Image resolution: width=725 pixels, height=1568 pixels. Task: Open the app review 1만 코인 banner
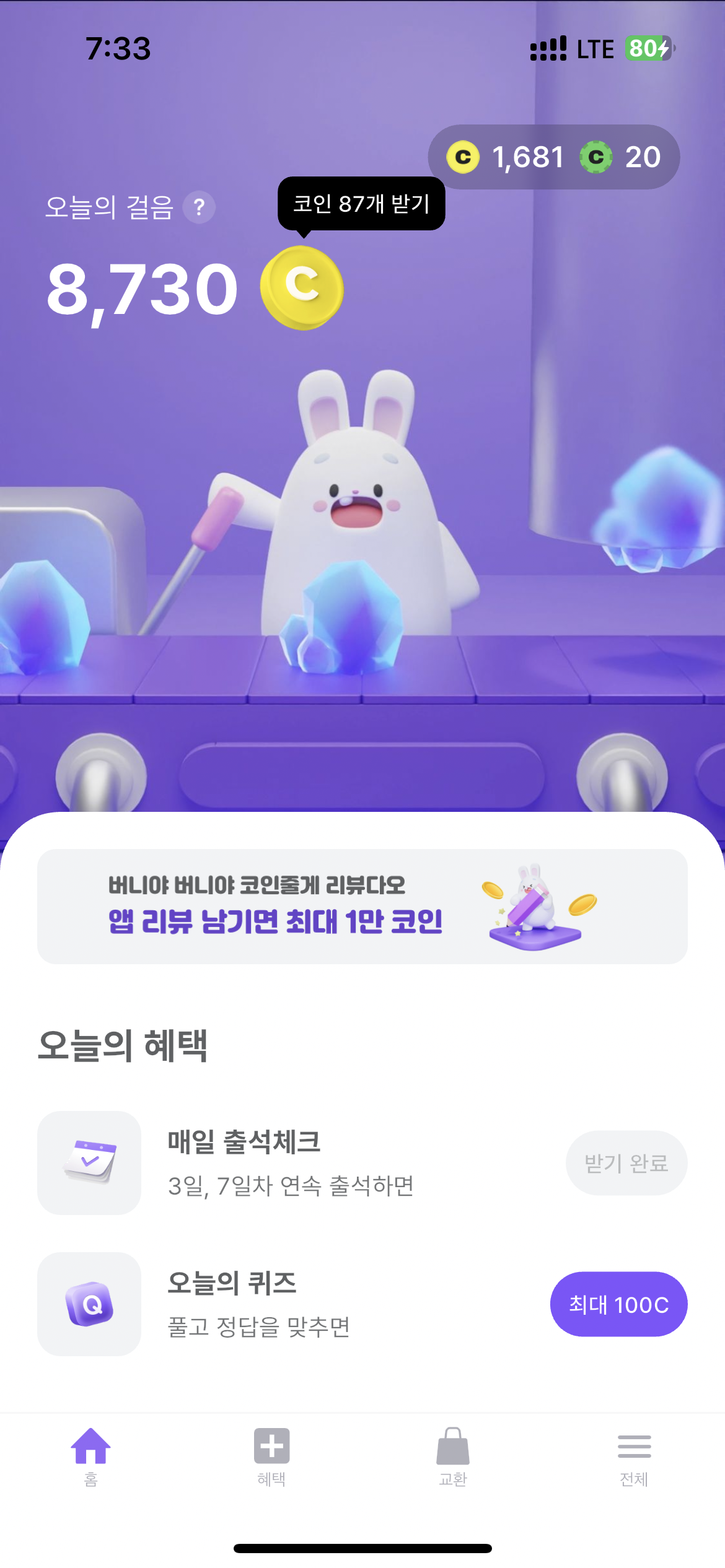click(362, 906)
